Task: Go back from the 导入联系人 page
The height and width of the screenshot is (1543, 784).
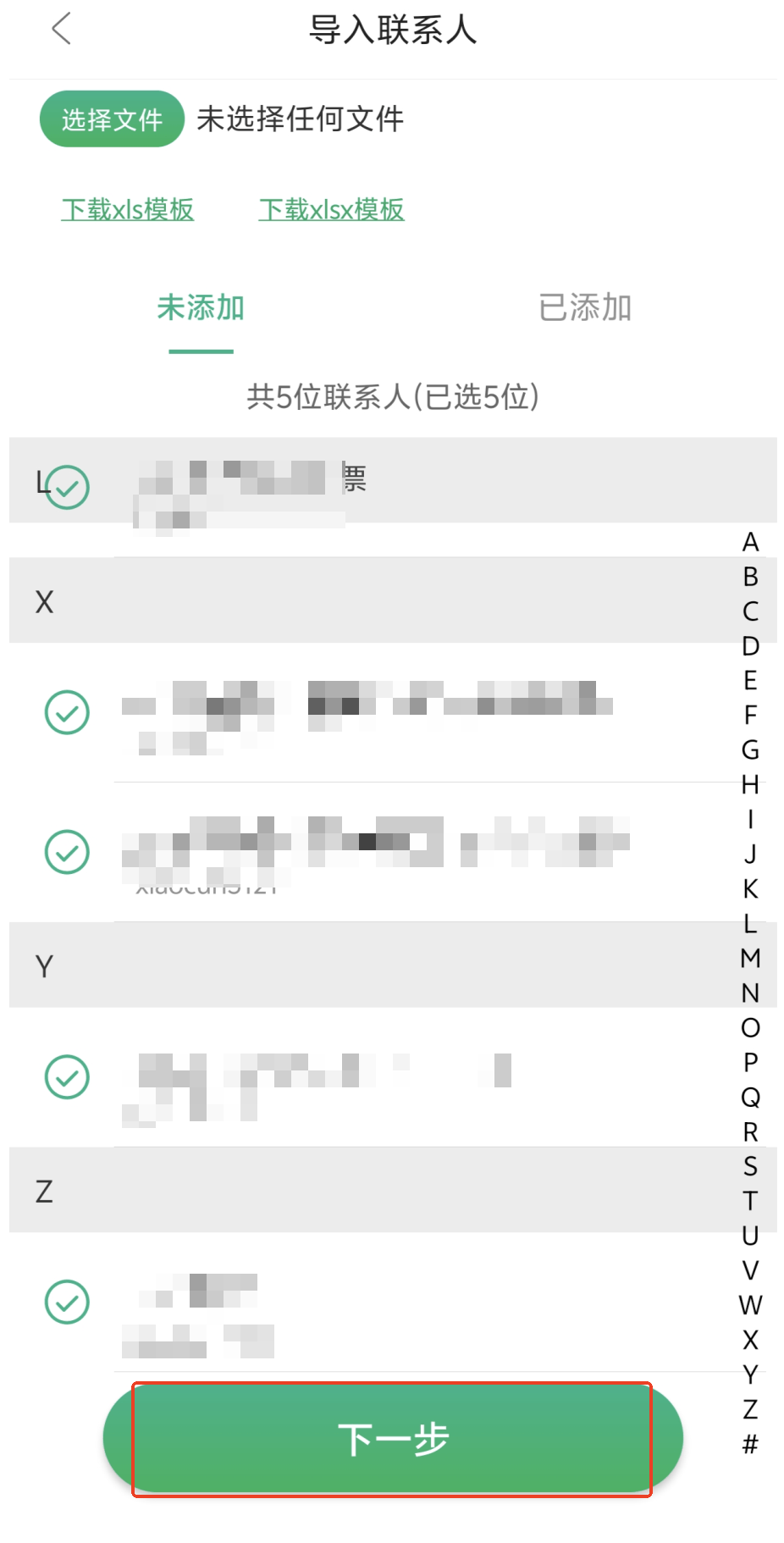Action: 61,29
